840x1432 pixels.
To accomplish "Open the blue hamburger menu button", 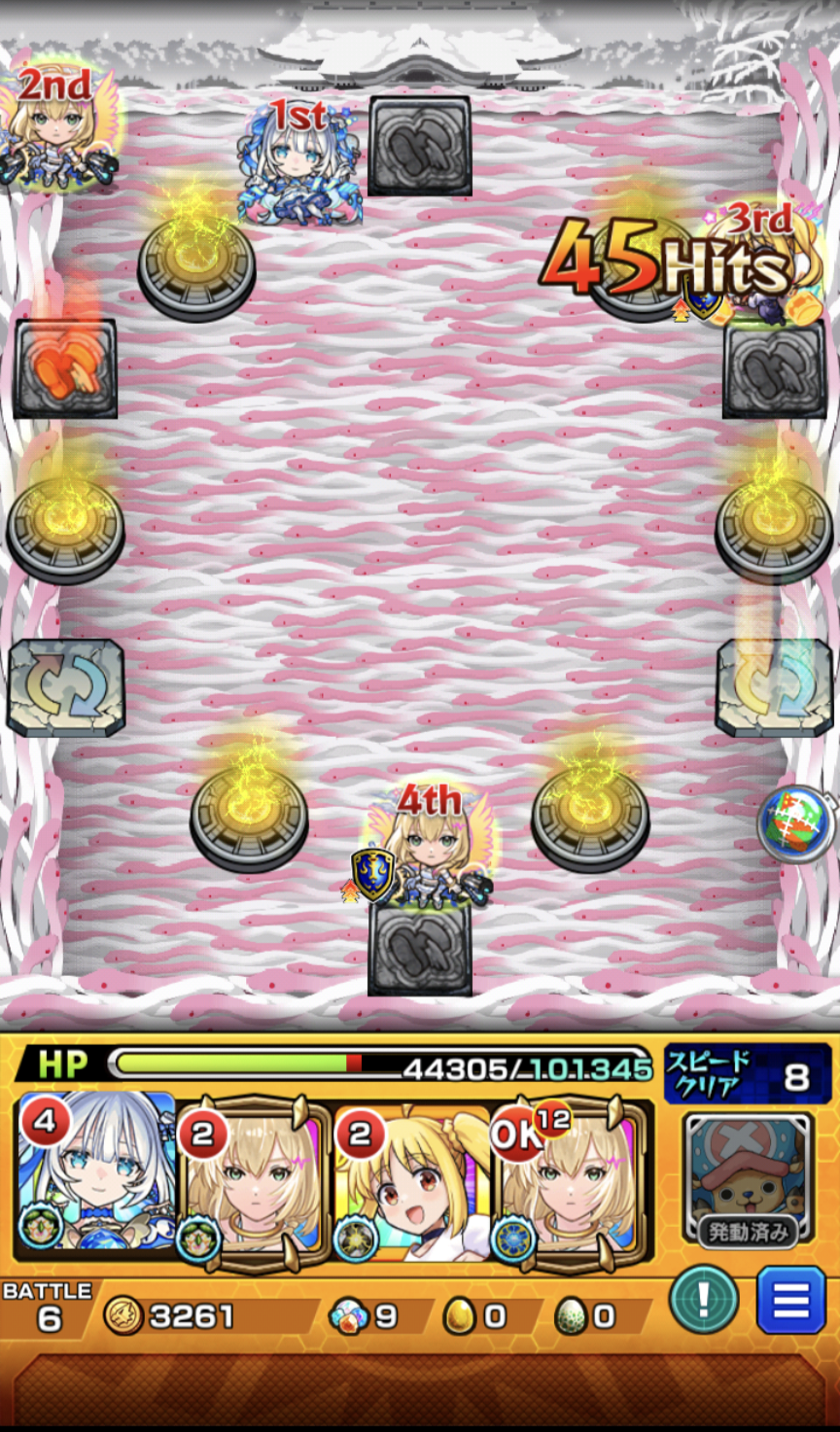I will pyautogui.click(x=790, y=1299).
